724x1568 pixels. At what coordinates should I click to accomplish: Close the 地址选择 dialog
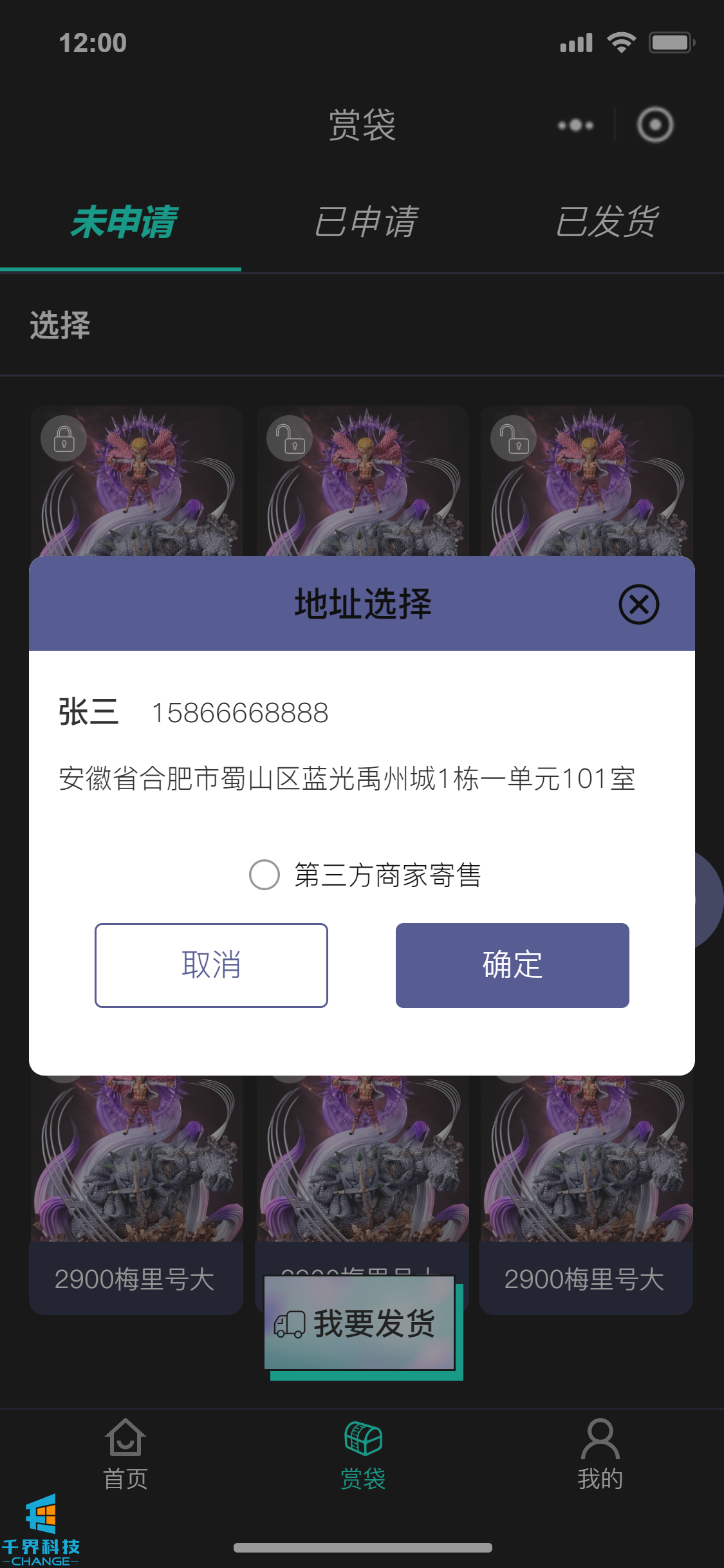click(638, 604)
